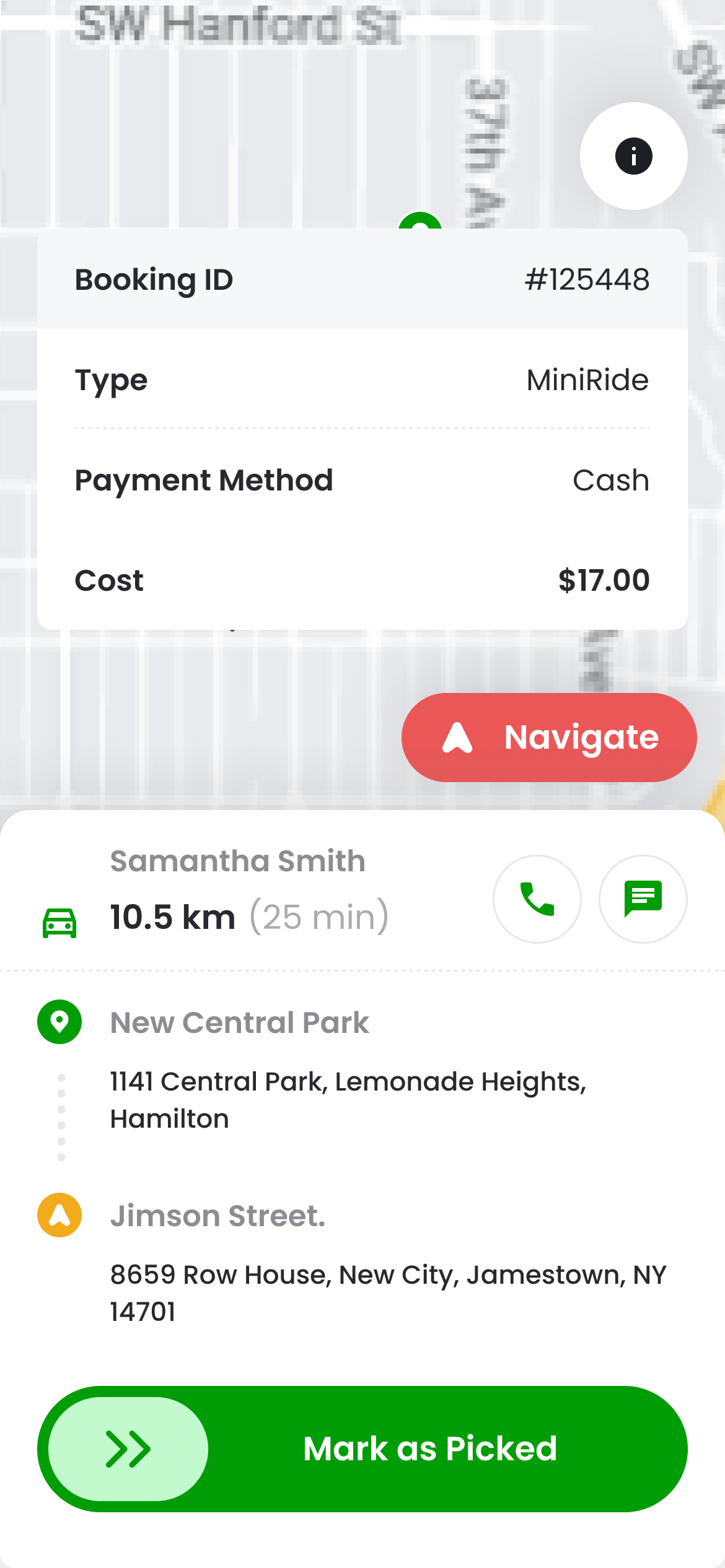Image resolution: width=725 pixels, height=1568 pixels.
Task: Call Samantha Smith
Action: [x=537, y=899]
